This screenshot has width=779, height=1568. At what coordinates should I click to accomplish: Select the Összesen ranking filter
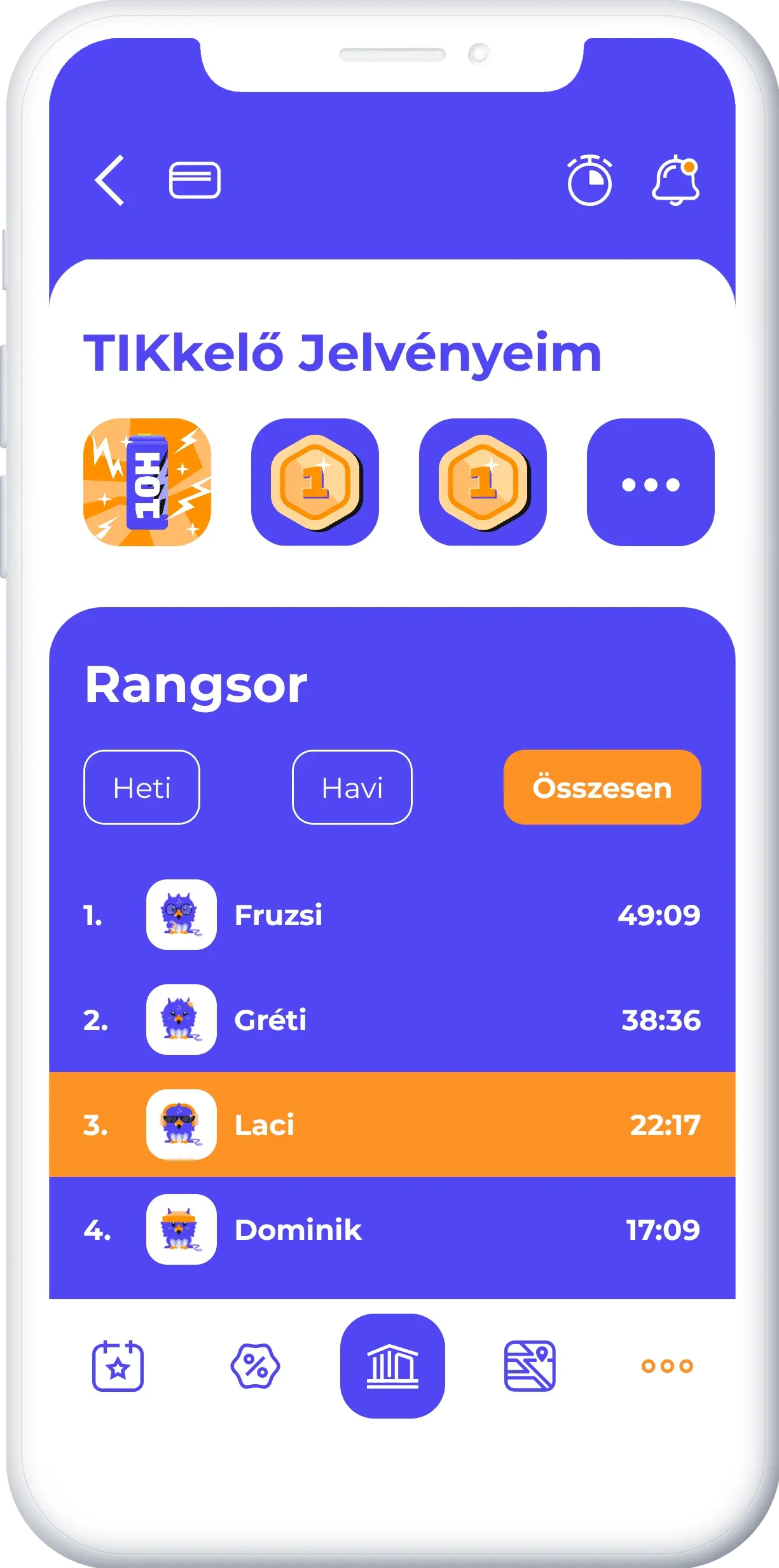click(x=602, y=787)
